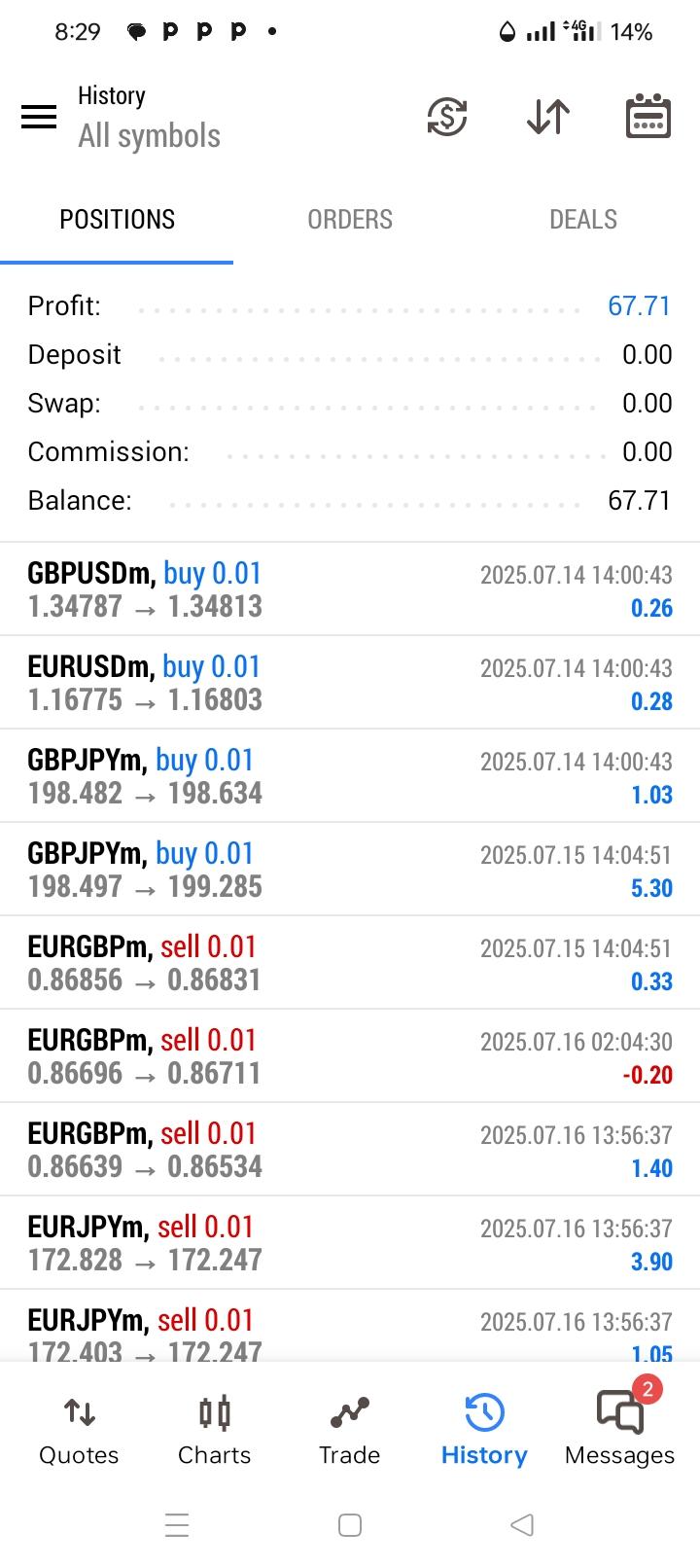700x1568 pixels.
Task: Switch to the Trade tab
Action: pos(349,1430)
